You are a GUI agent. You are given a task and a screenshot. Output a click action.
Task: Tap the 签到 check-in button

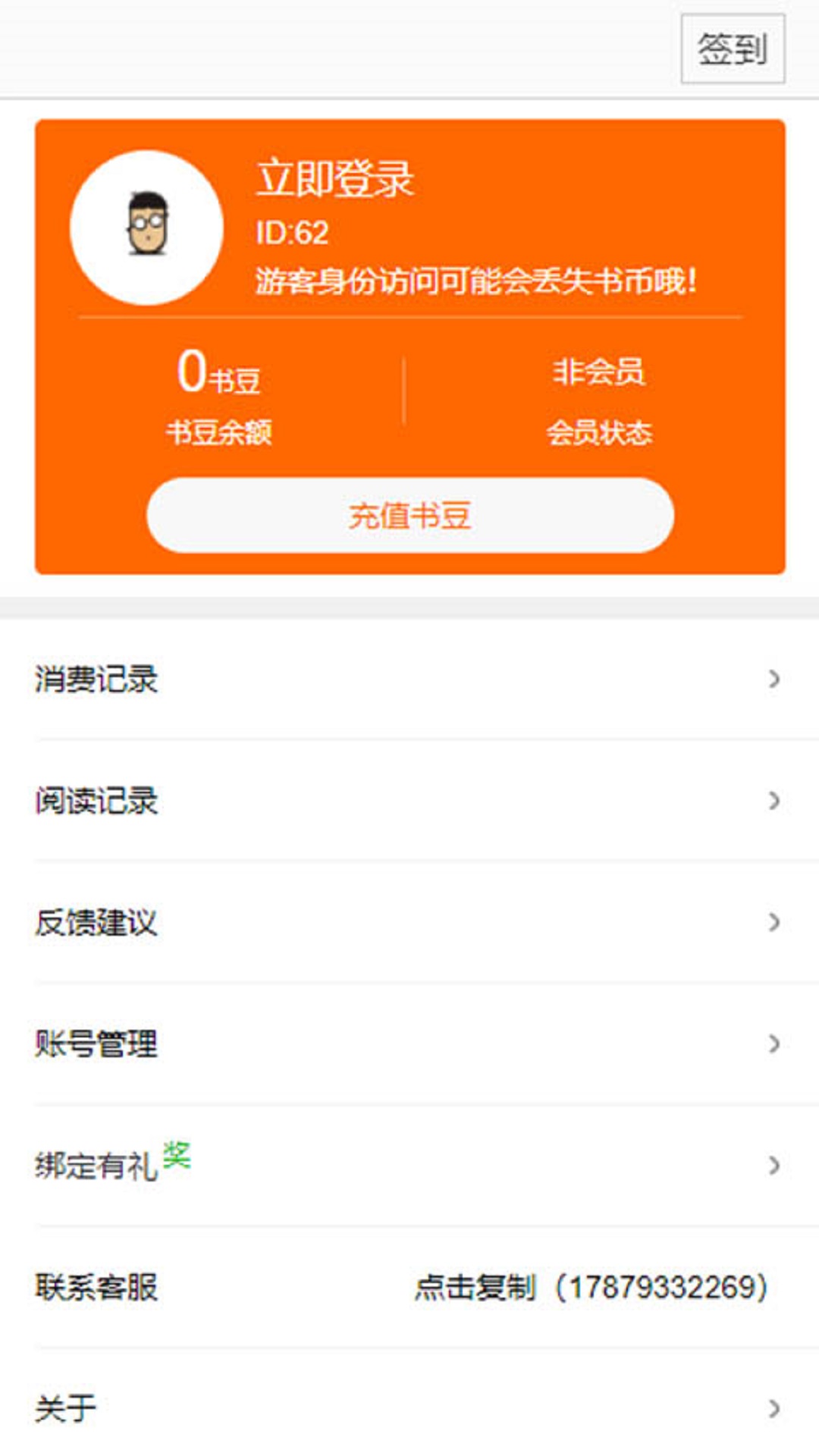[732, 49]
